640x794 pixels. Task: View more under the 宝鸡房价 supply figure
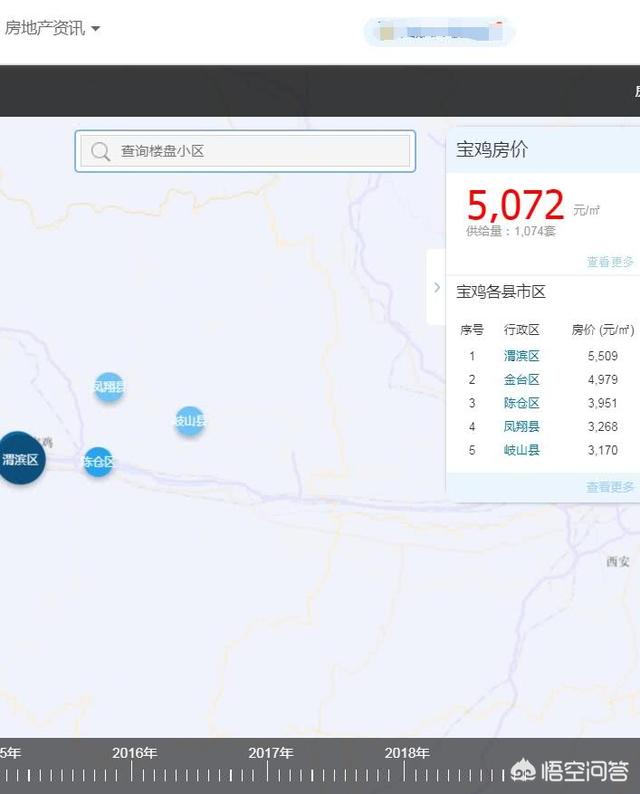click(610, 262)
